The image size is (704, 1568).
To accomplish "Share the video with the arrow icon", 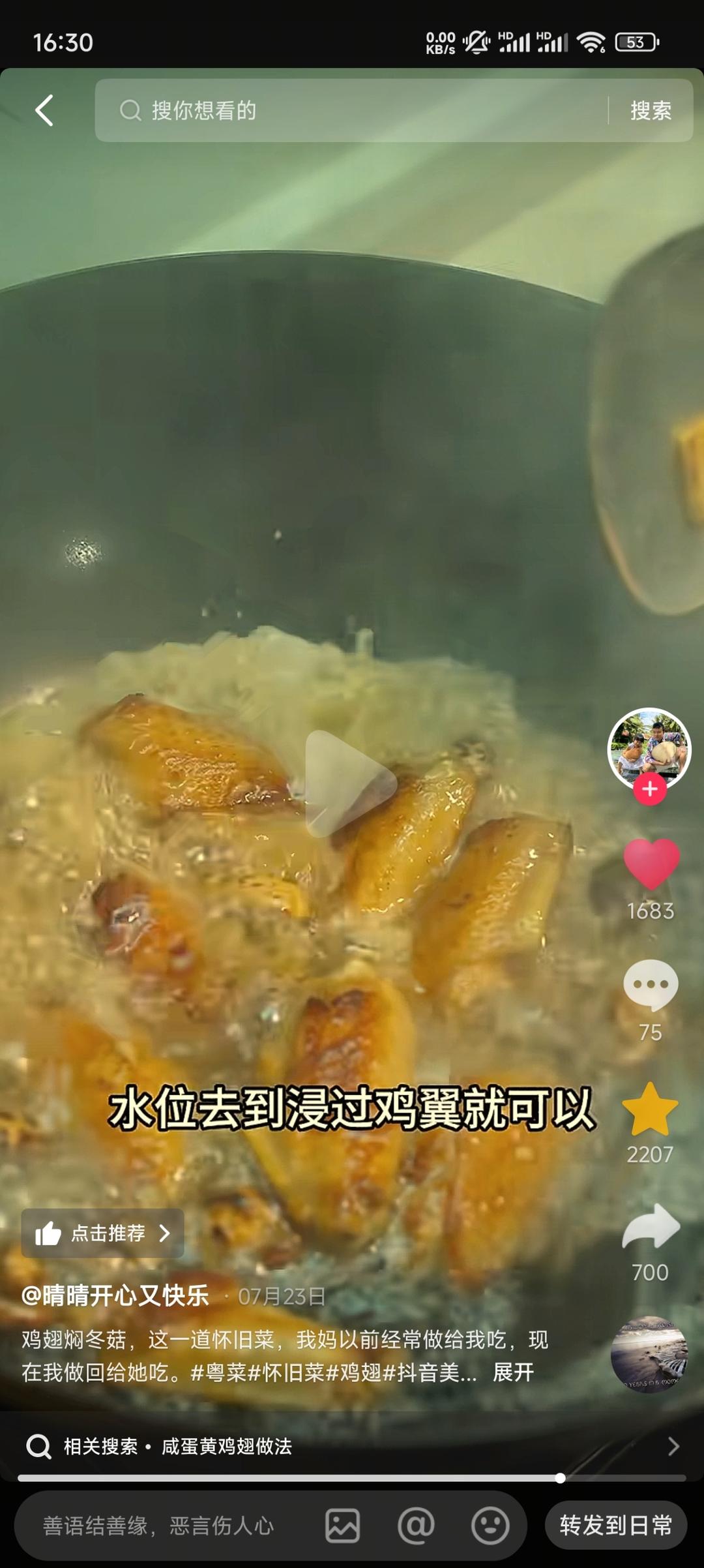I will (651, 1226).
